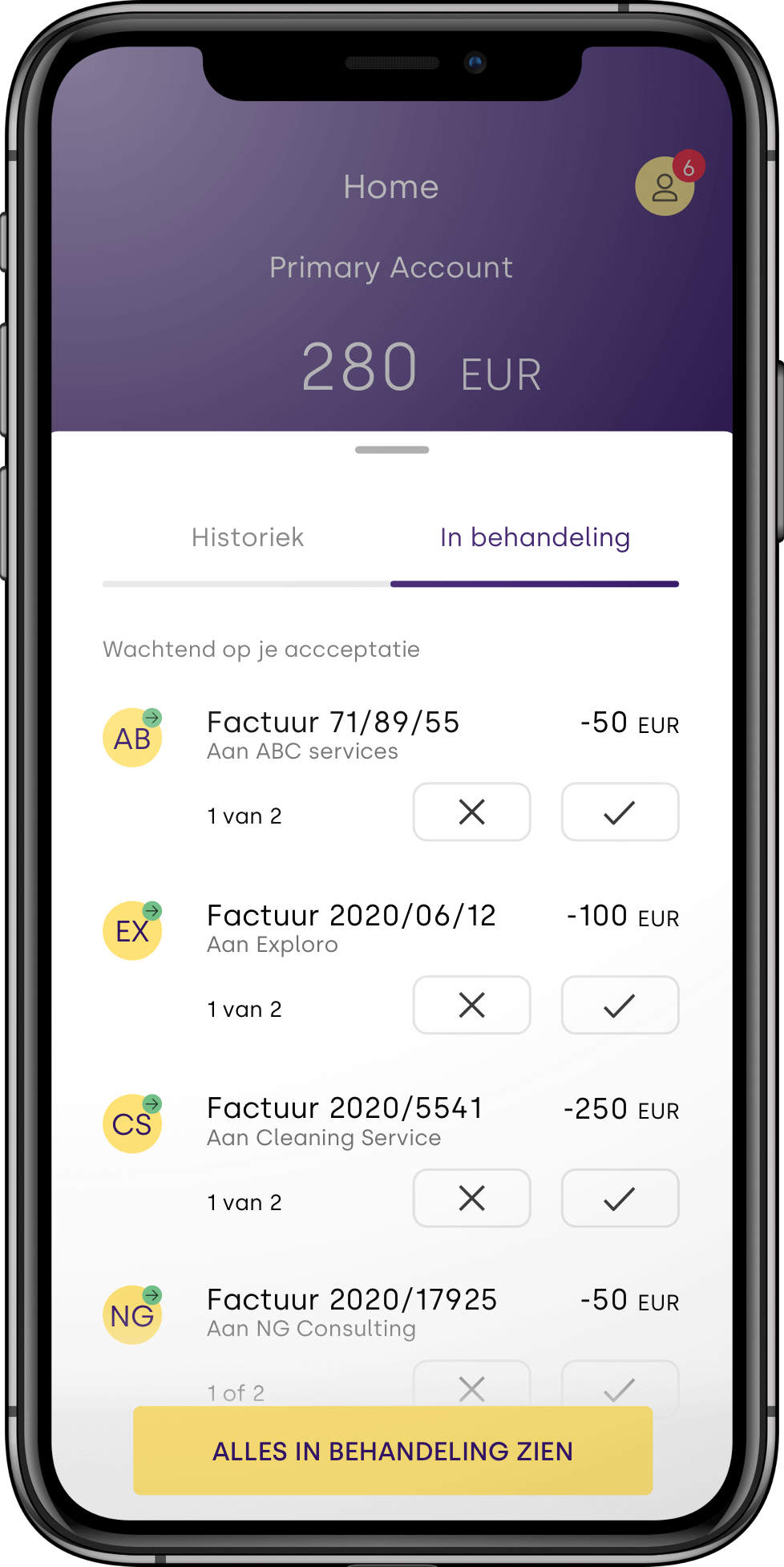This screenshot has height=1567, width=784.
Task: Open Factuur 2020/17925 to NG Consulting
Action: point(352,1300)
